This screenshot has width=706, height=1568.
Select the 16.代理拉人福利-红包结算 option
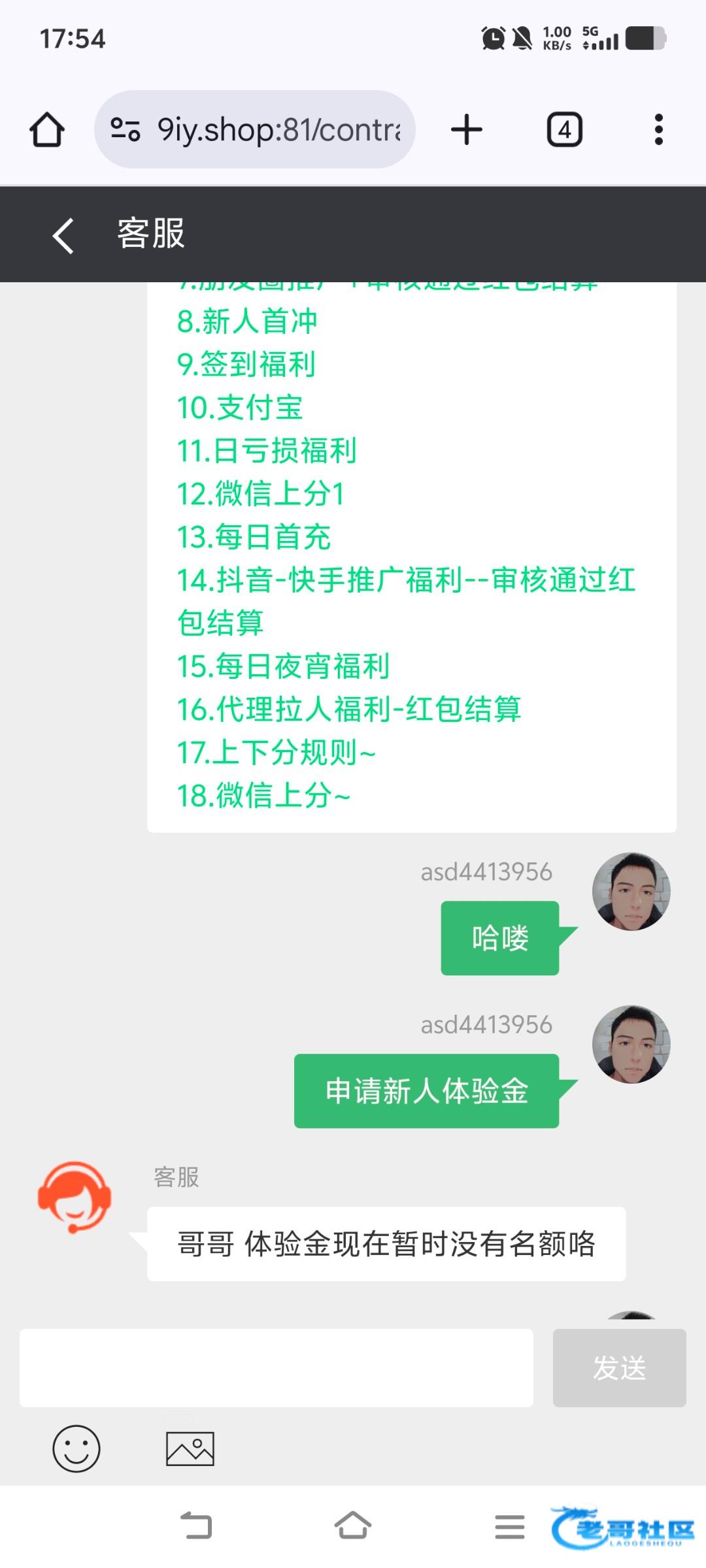(349, 710)
